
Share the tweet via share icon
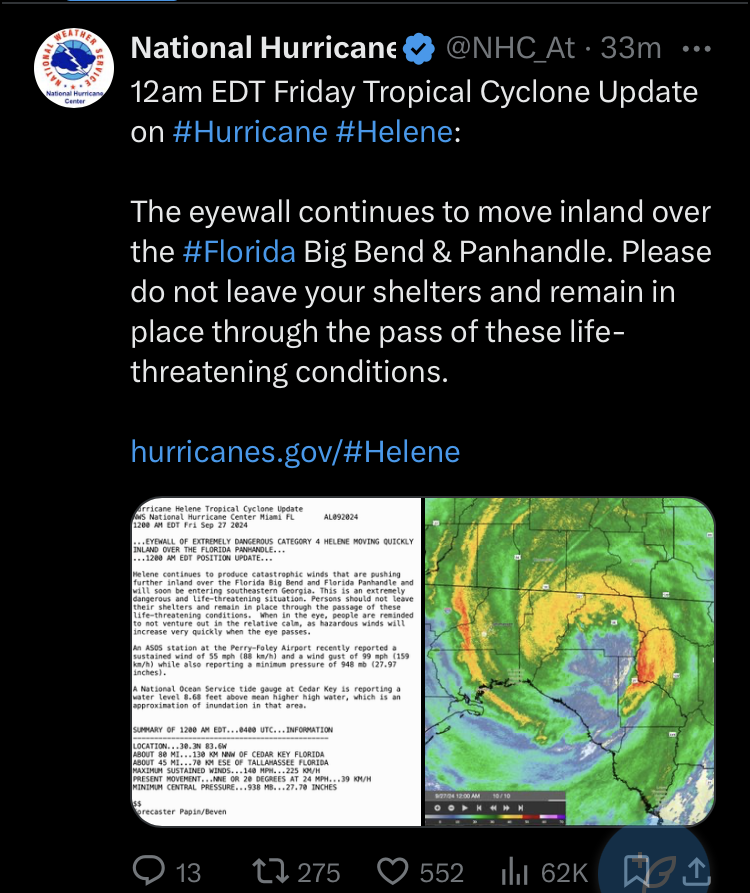[696, 870]
